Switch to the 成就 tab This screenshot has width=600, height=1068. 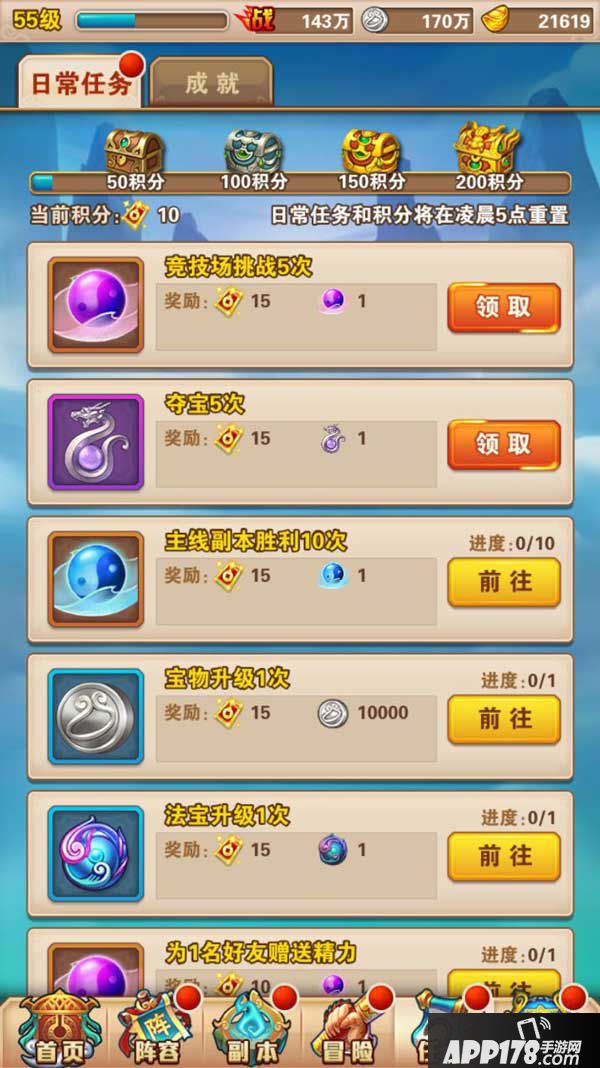point(211,83)
